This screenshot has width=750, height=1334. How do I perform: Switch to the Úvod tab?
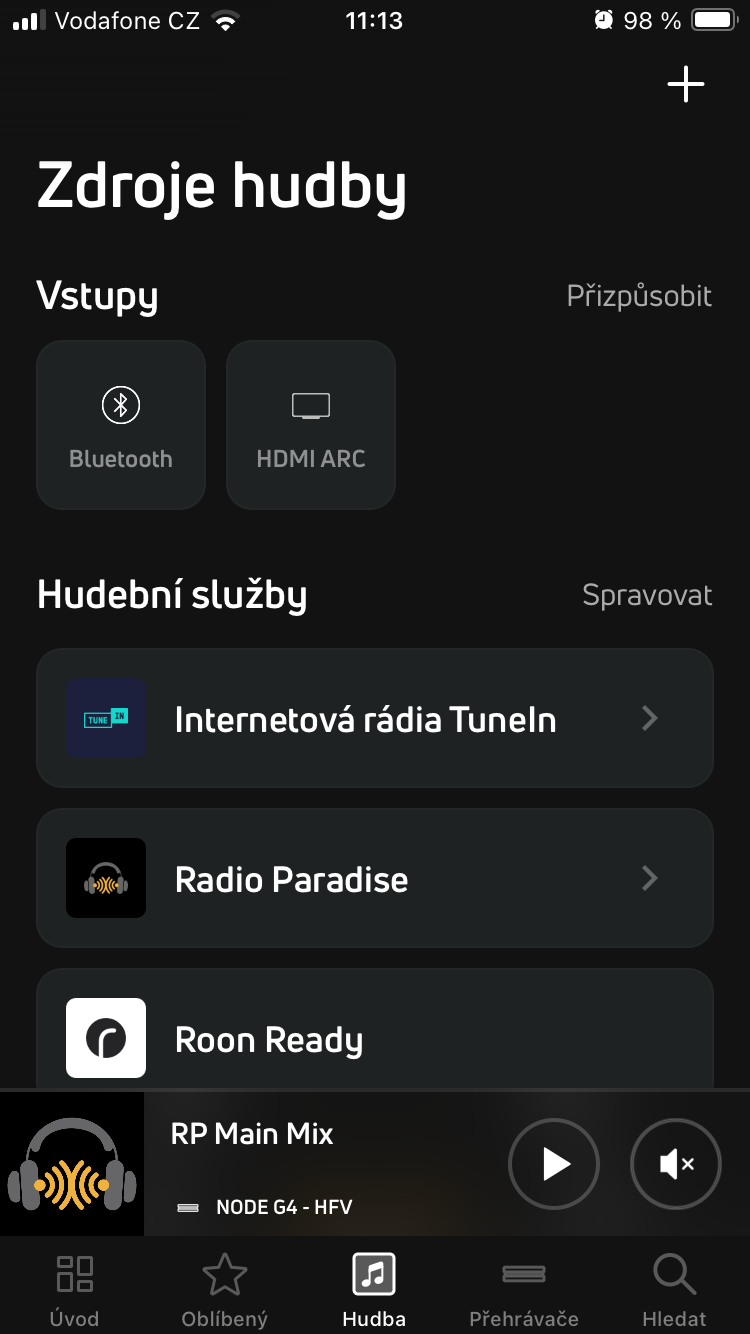point(75,1290)
